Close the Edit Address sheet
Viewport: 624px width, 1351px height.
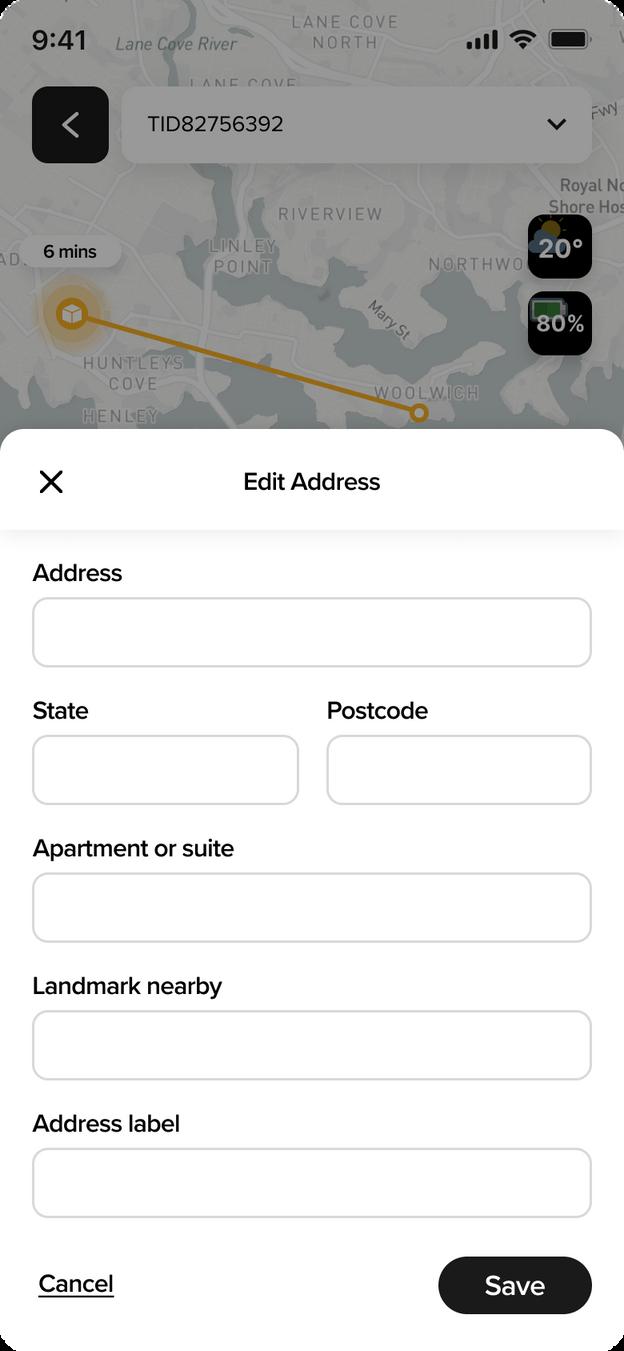(x=51, y=482)
